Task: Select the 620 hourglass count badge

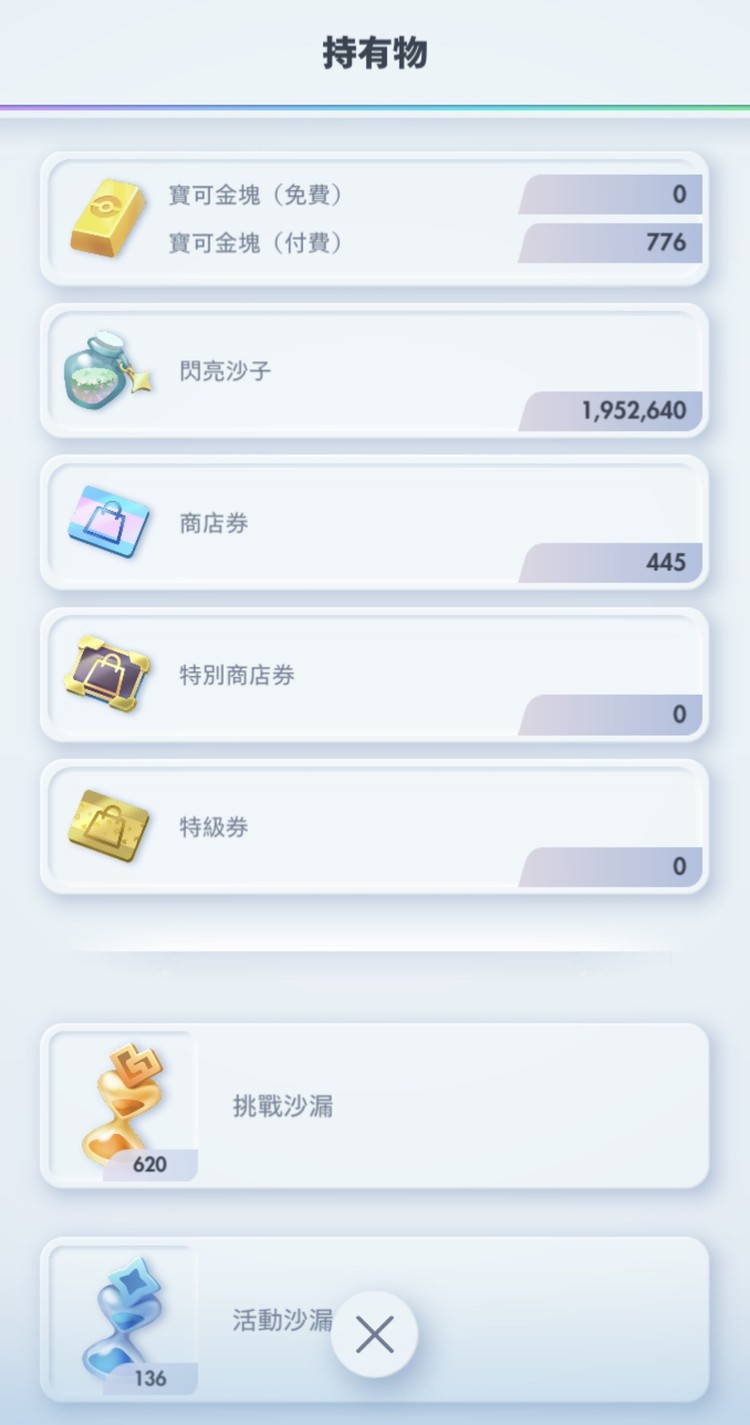Action: coord(149,1164)
